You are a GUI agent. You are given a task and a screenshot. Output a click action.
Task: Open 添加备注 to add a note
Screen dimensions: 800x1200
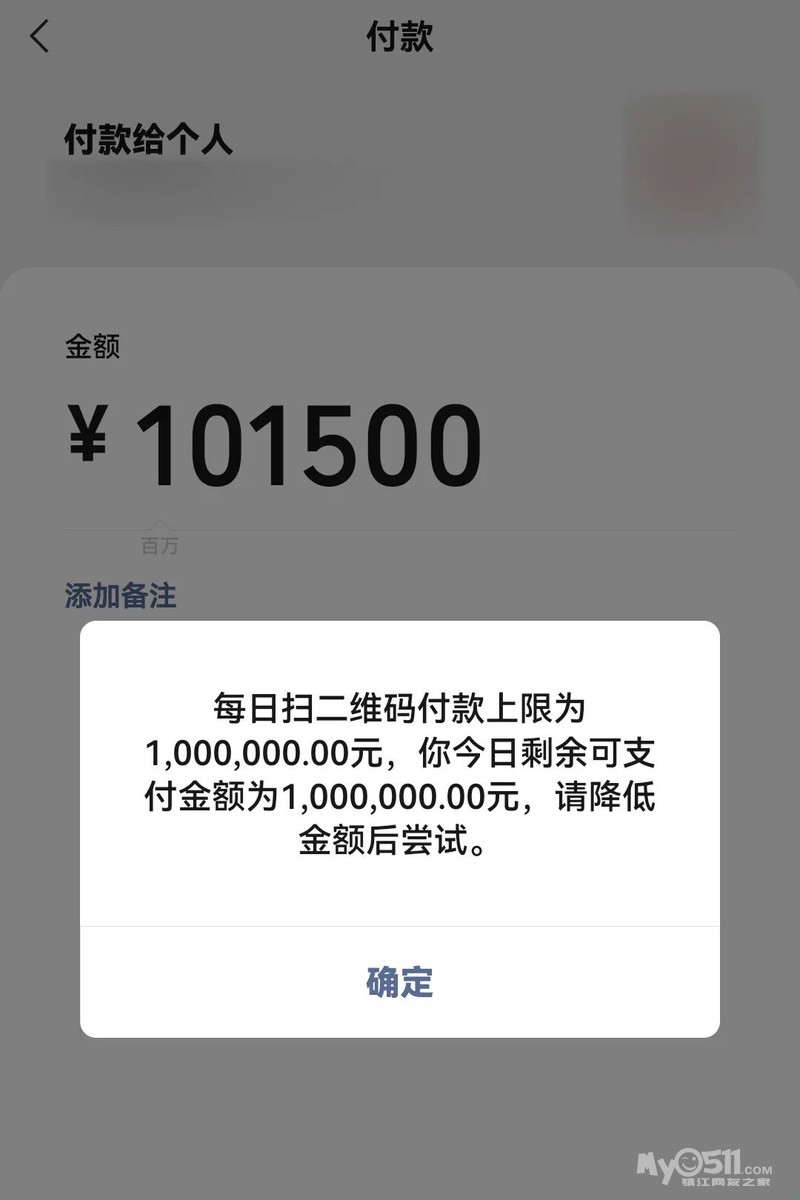tap(120, 597)
